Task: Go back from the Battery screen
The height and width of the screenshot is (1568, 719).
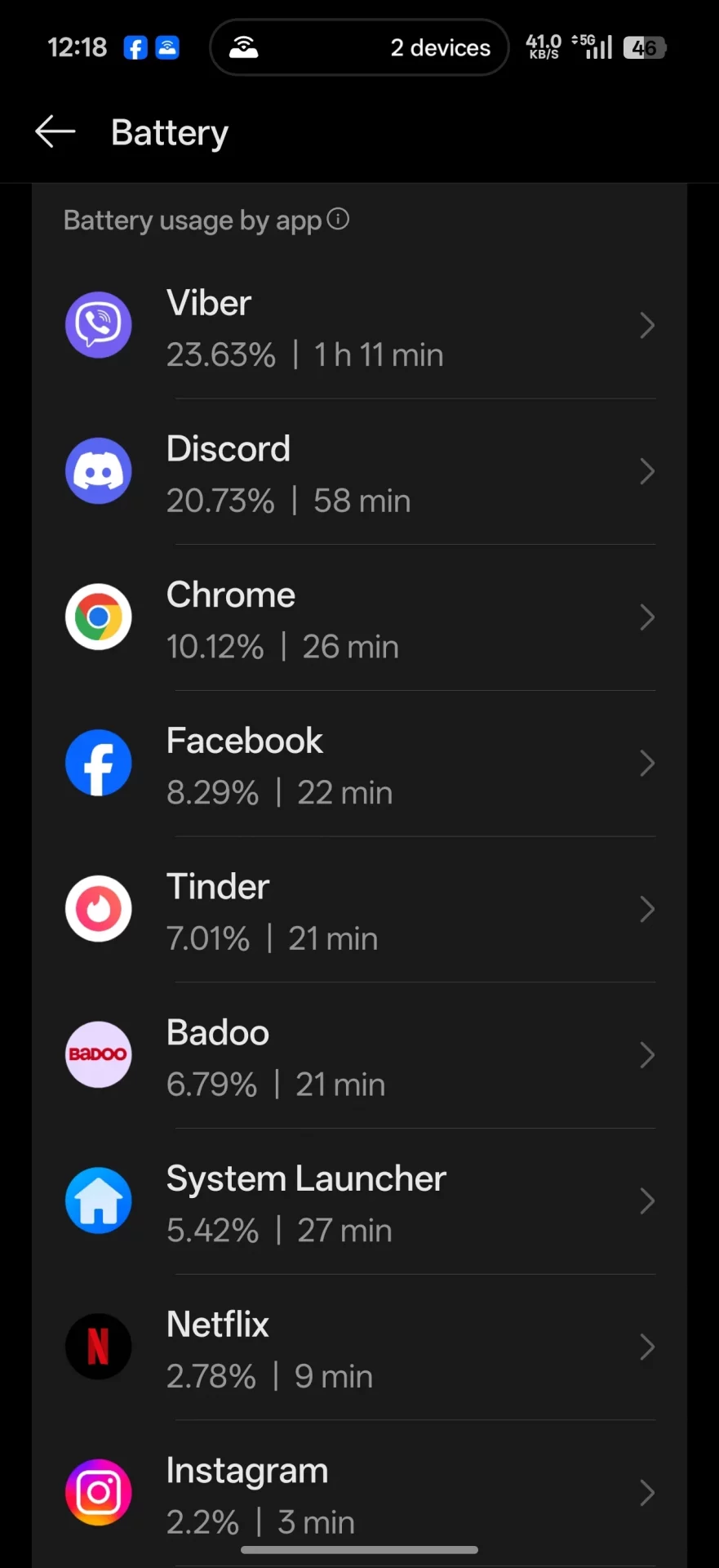Action: pos(55,132)
